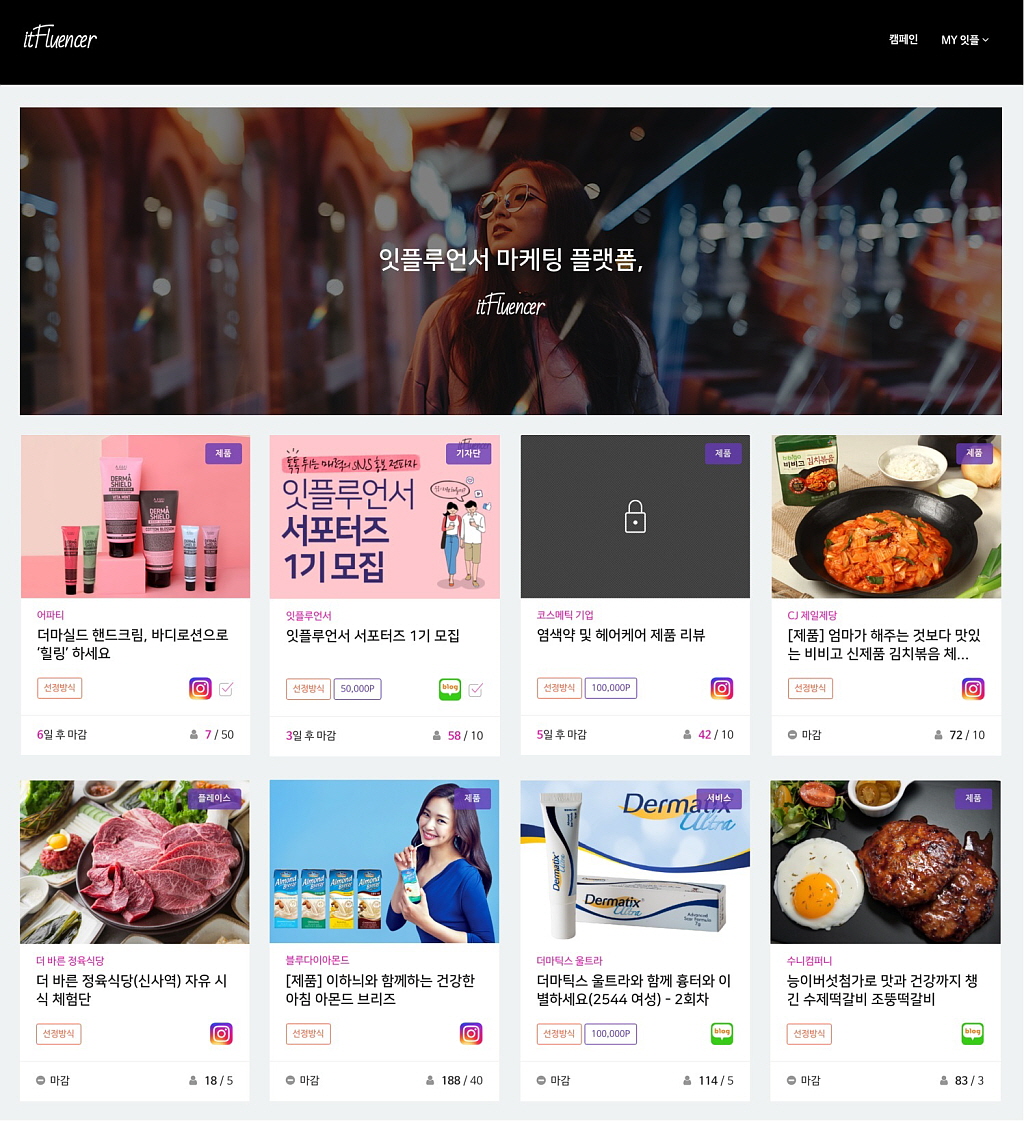
Task: Tap 선정방식 on the 서포터즈 1기 모집 card
Action: click(x=308, y=689)
